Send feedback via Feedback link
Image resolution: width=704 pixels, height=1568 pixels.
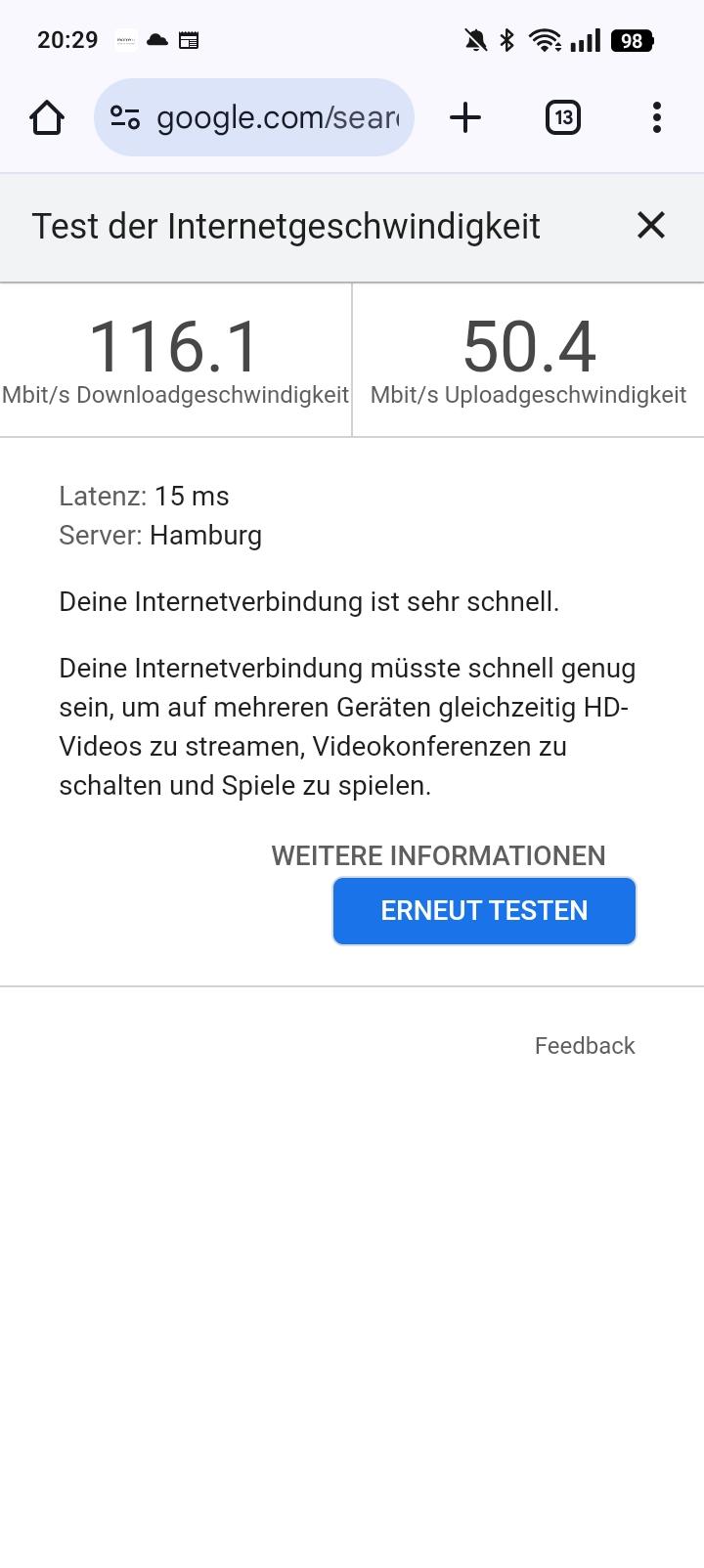coord(584,1045)
